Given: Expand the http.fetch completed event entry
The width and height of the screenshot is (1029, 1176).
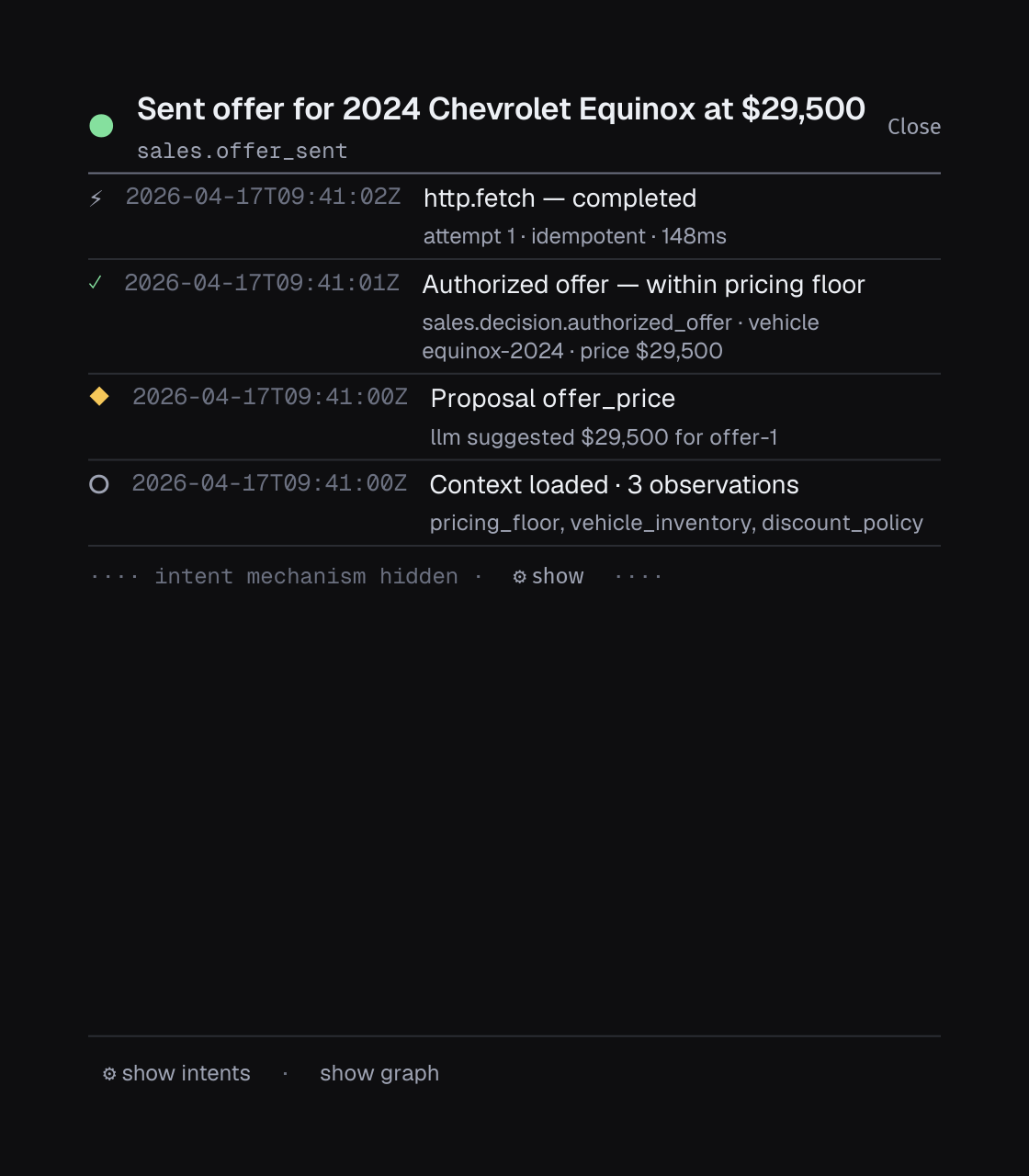Looking at the screenshot, I should point(560,198).
